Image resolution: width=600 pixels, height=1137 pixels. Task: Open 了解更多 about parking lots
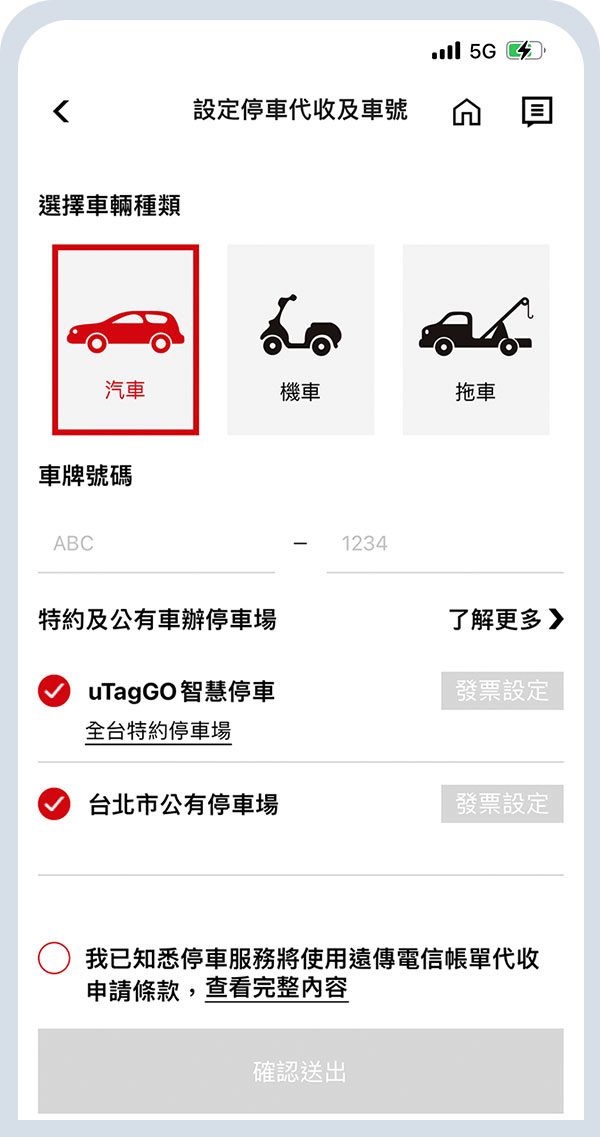506,620
